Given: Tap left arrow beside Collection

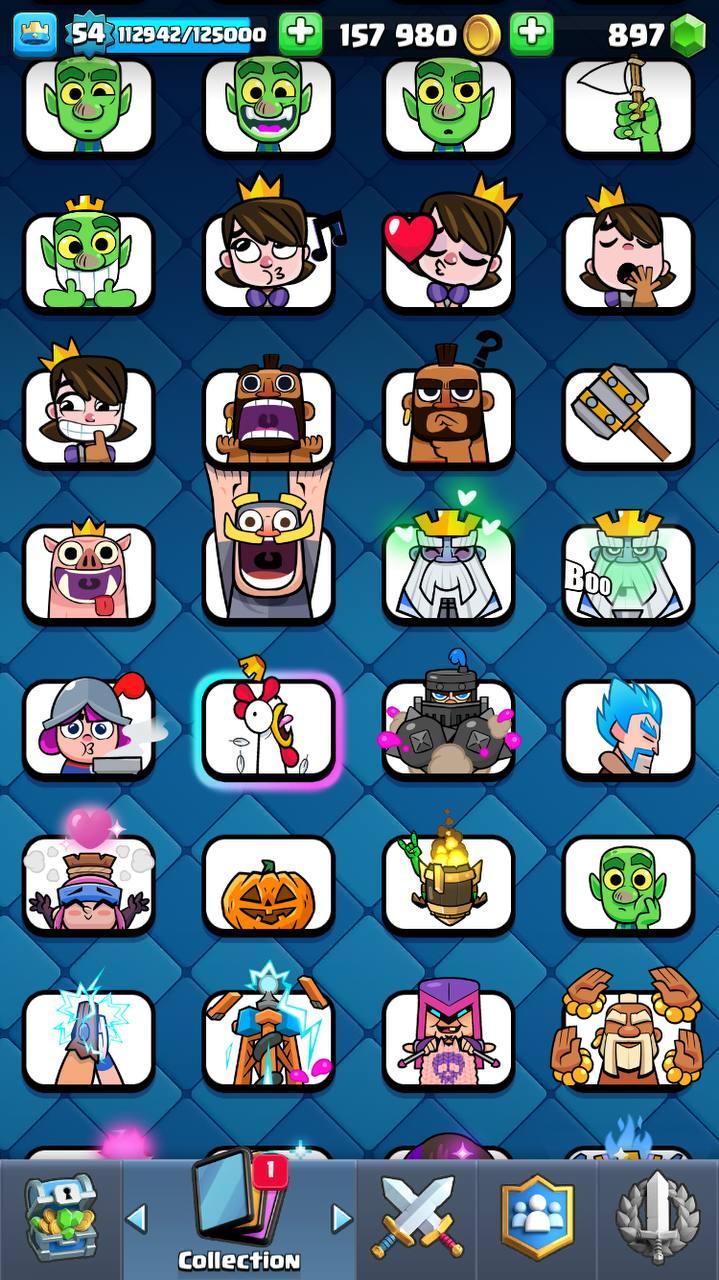Looking at the screenshot, I should (x=137, y=1218).
